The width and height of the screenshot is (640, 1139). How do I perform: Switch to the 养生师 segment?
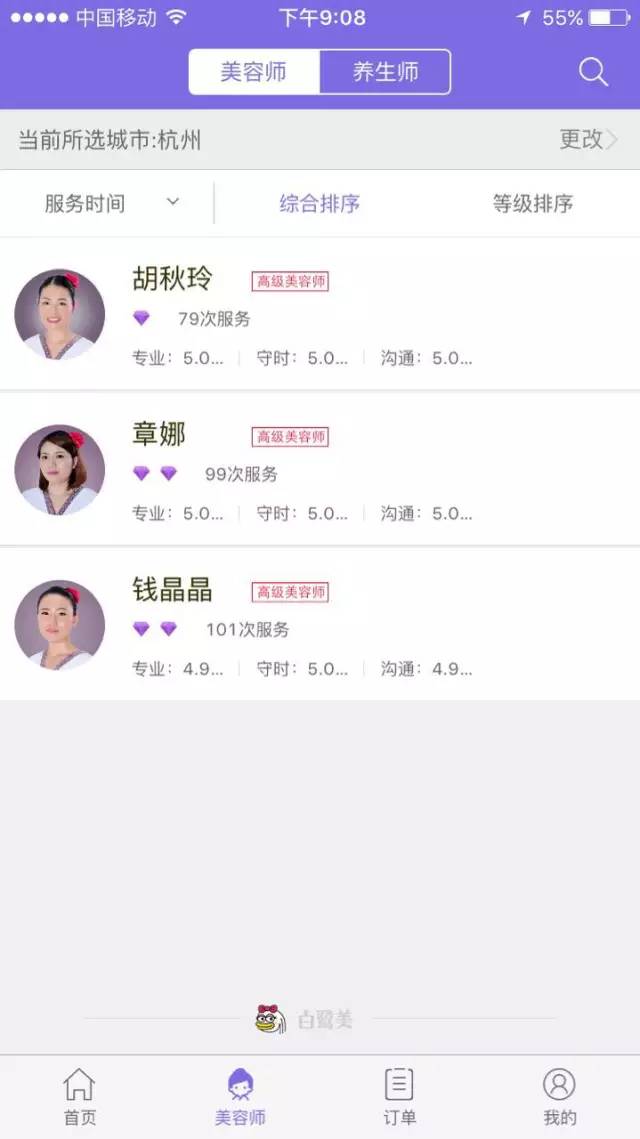point(385,72)
